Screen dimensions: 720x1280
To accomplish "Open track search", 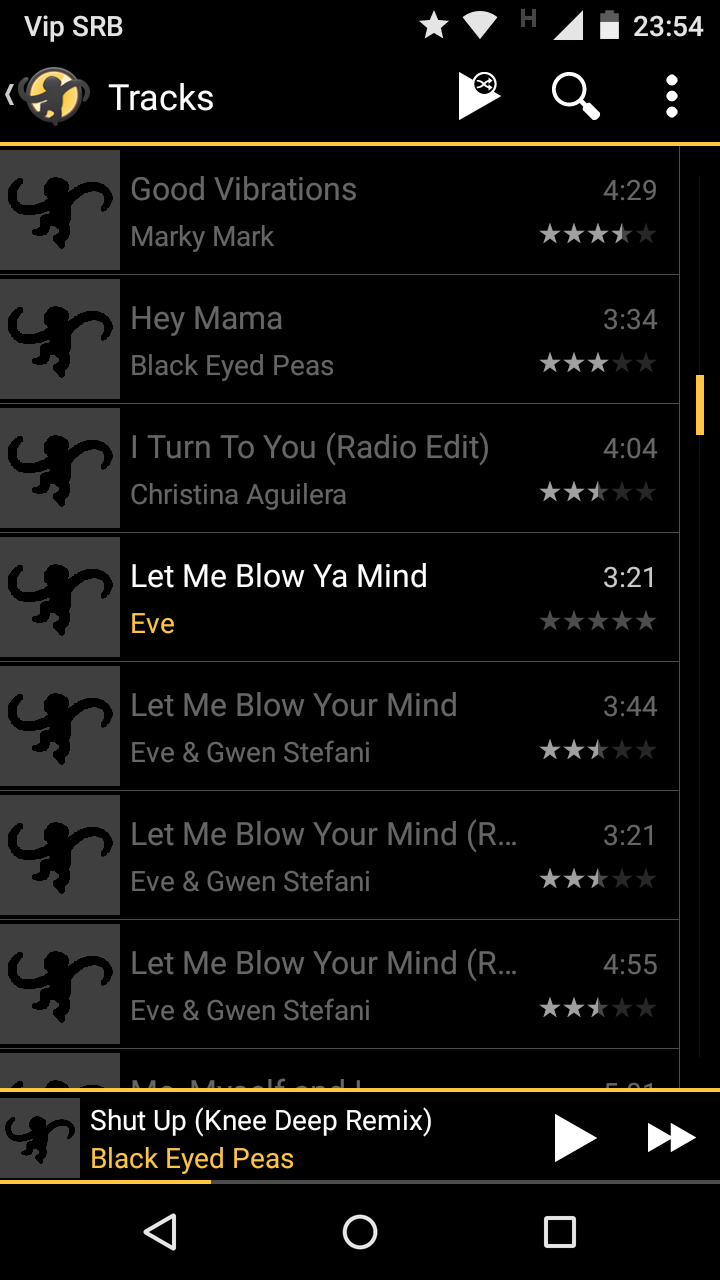I will (x=575, y=96).
